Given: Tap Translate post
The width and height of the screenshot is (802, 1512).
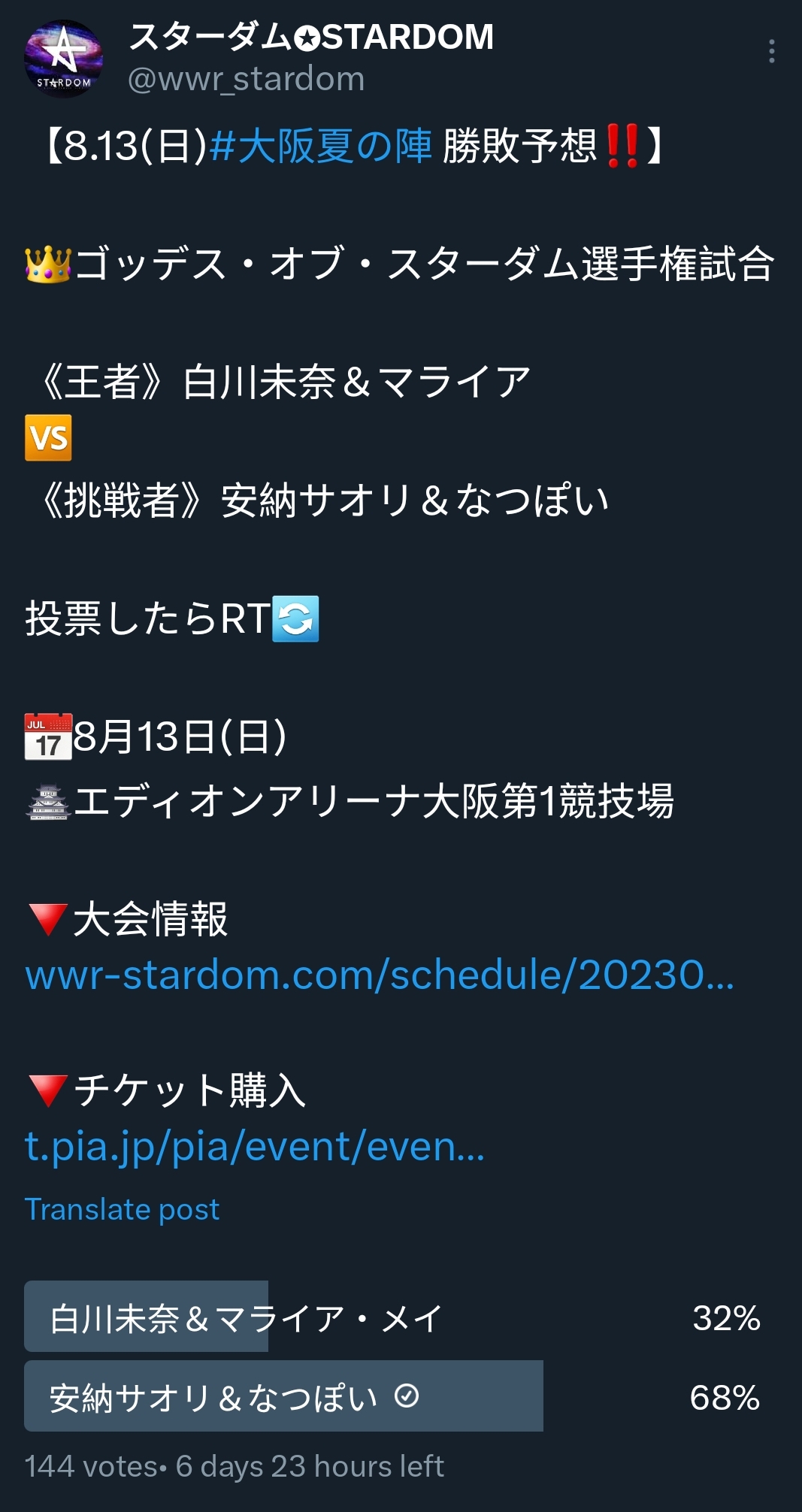Looking at the screenshot, I should 122,1210.
